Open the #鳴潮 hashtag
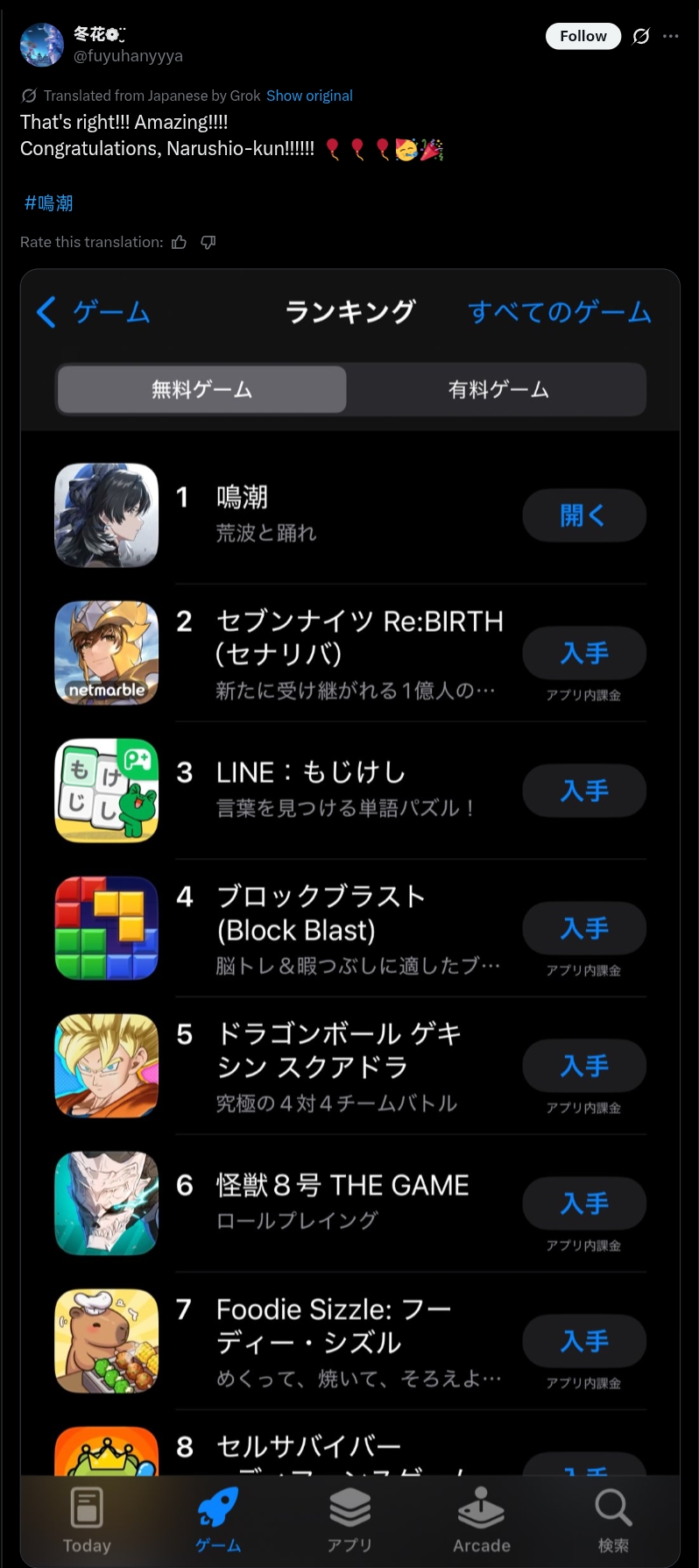The width and height of the screenshot is (699, 1568). pos(48,203)
